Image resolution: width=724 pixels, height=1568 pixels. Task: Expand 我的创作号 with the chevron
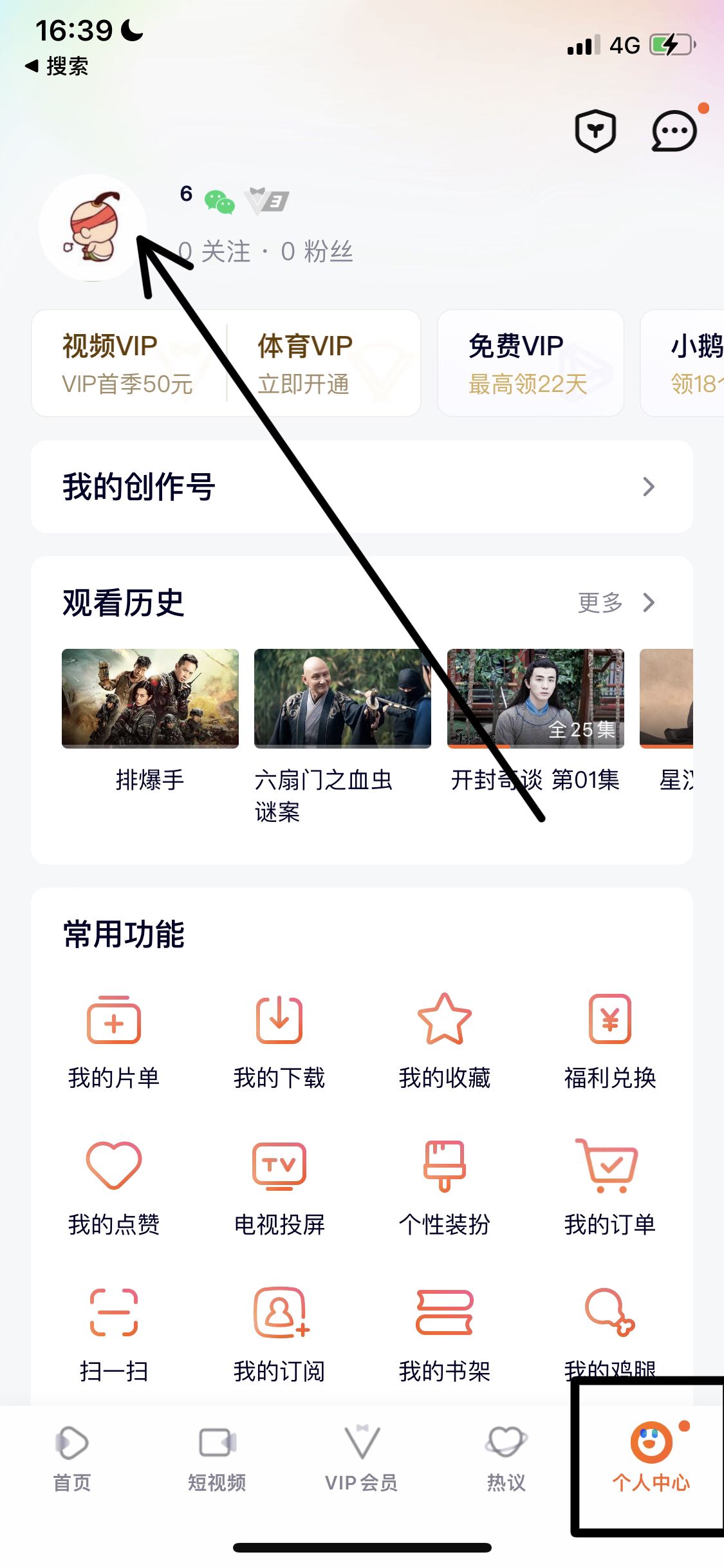[649, 488]
